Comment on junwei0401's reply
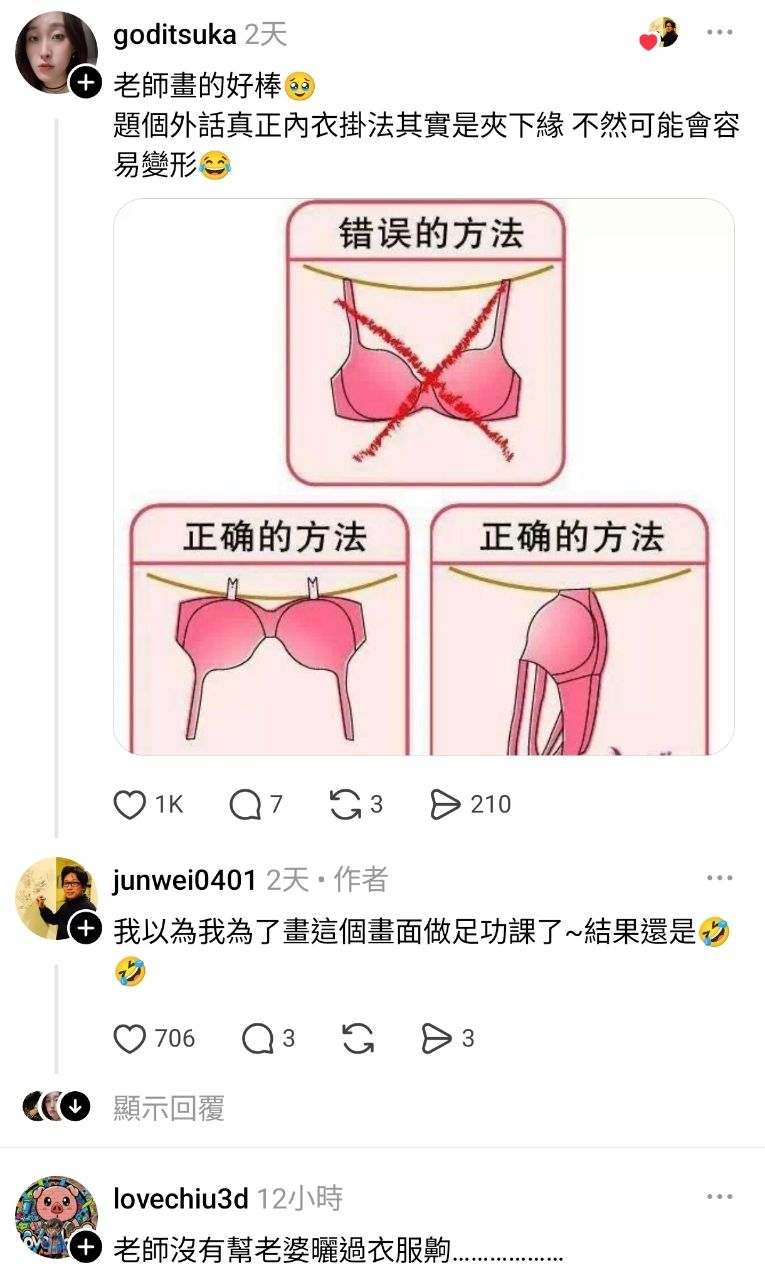The width and height of the screenshot is (765, 1280). point(258,1039)
